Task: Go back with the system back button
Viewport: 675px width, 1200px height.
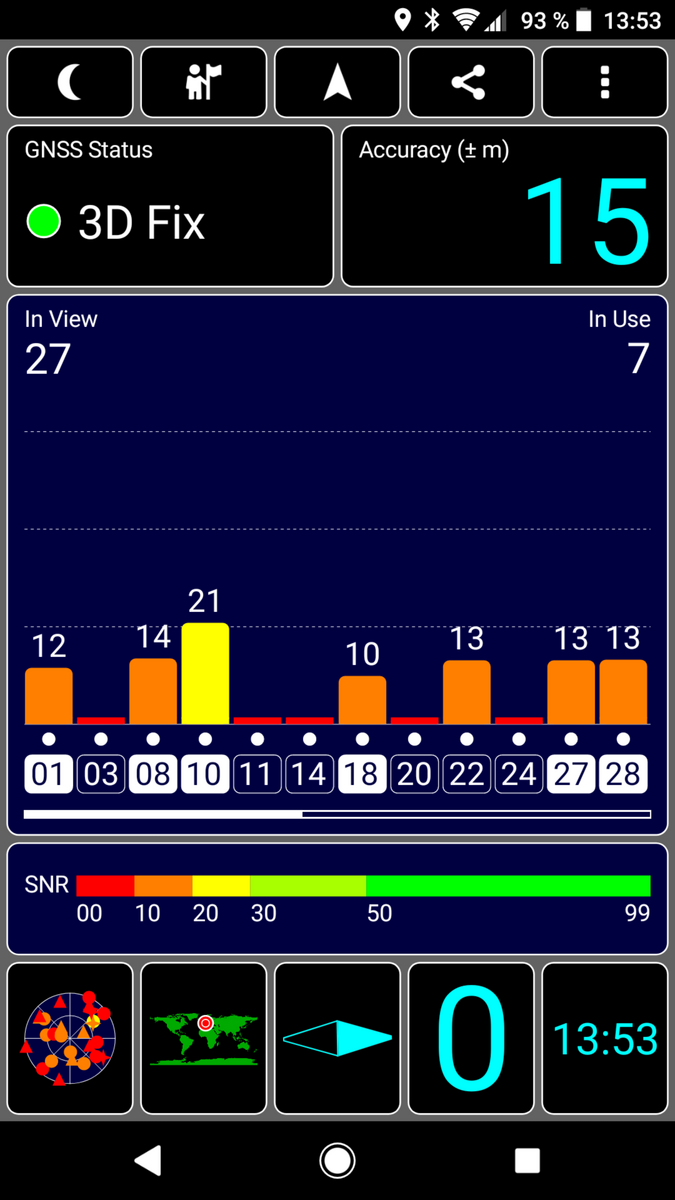Action: point(148,1160)
